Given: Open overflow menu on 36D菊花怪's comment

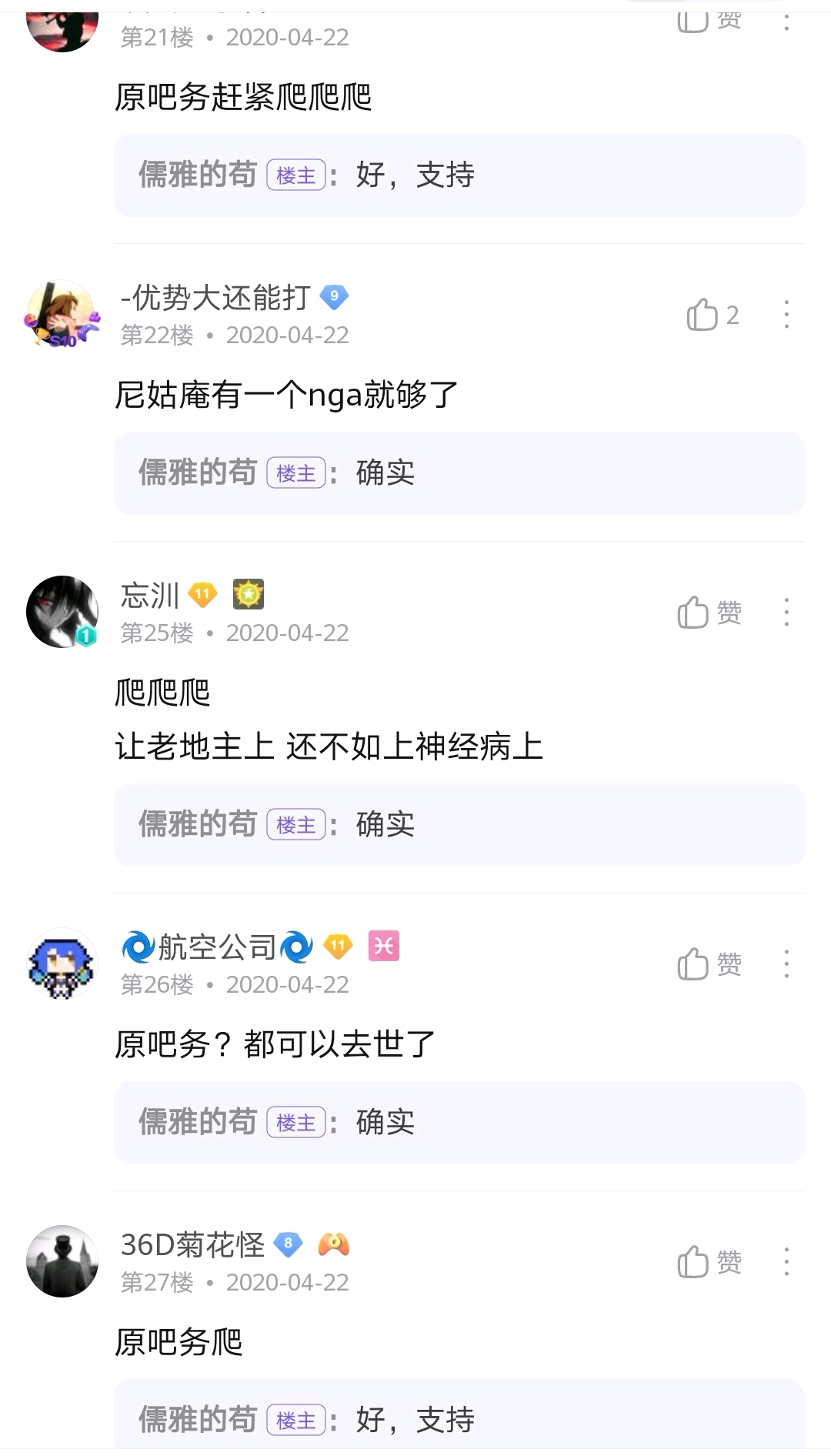Looking at the screenshot, I should 786,1262.
